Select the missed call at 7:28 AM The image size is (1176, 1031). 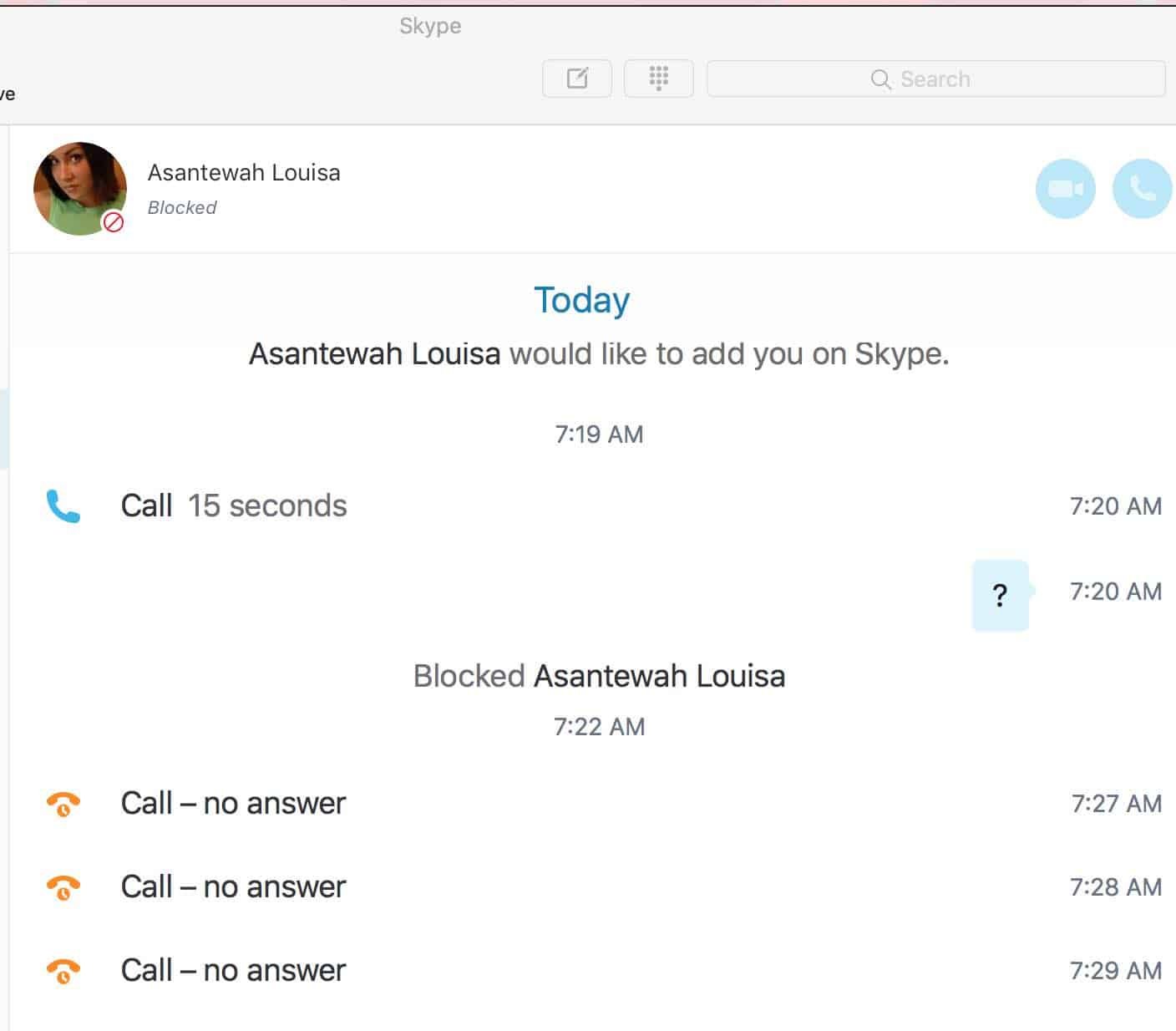tap(233, 886)
